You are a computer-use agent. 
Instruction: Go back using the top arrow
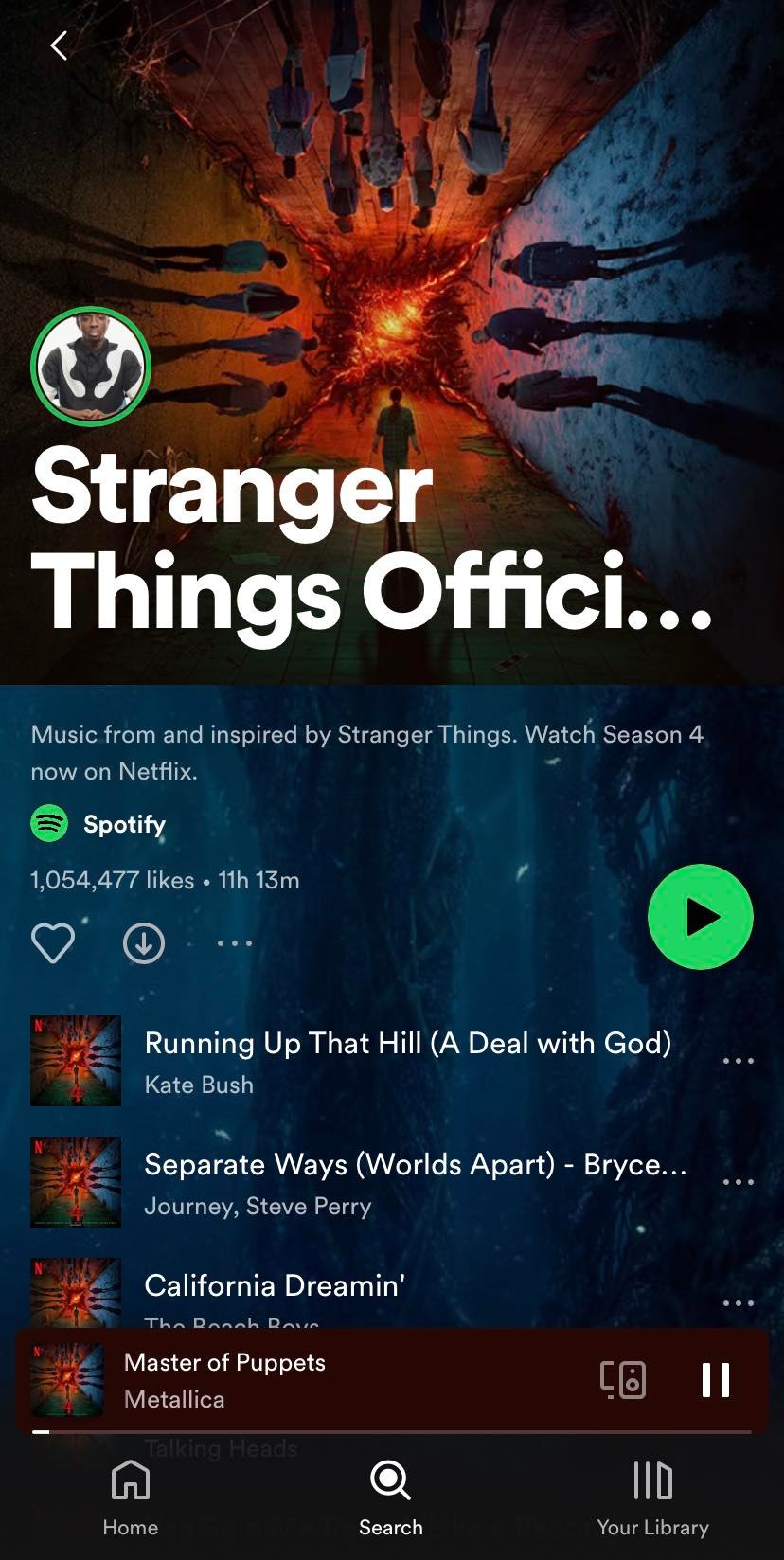59,45
